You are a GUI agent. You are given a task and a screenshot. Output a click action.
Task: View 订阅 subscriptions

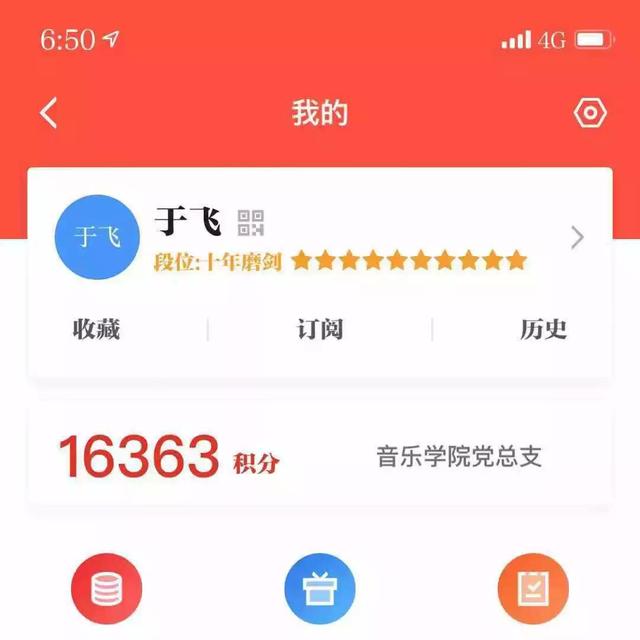320,329
